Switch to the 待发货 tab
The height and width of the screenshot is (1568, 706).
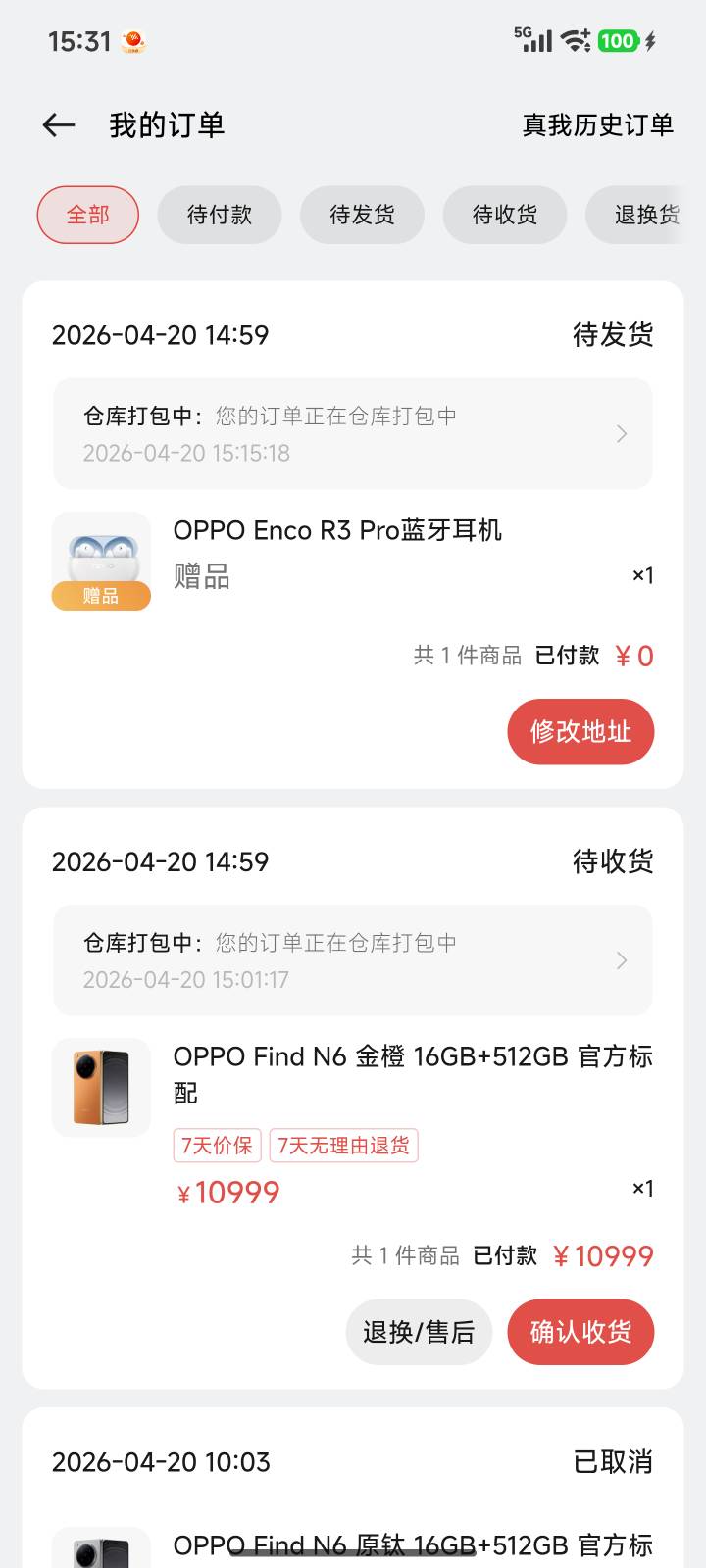tap(362, 215)
